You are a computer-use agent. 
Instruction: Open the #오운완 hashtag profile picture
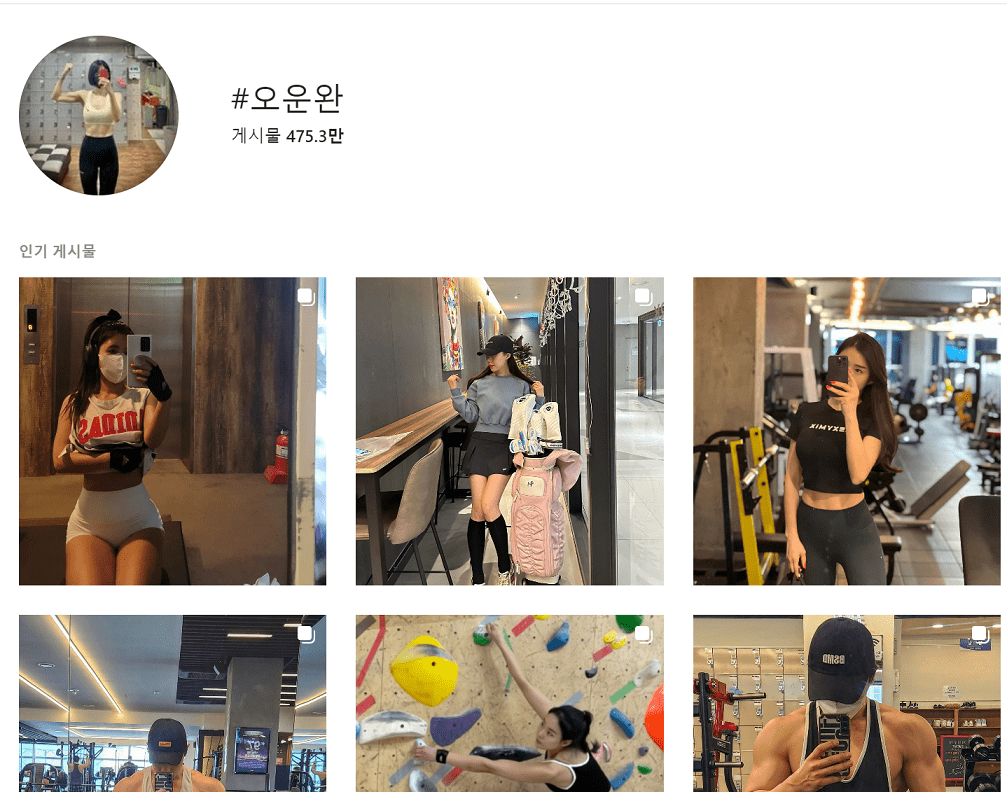98,116
